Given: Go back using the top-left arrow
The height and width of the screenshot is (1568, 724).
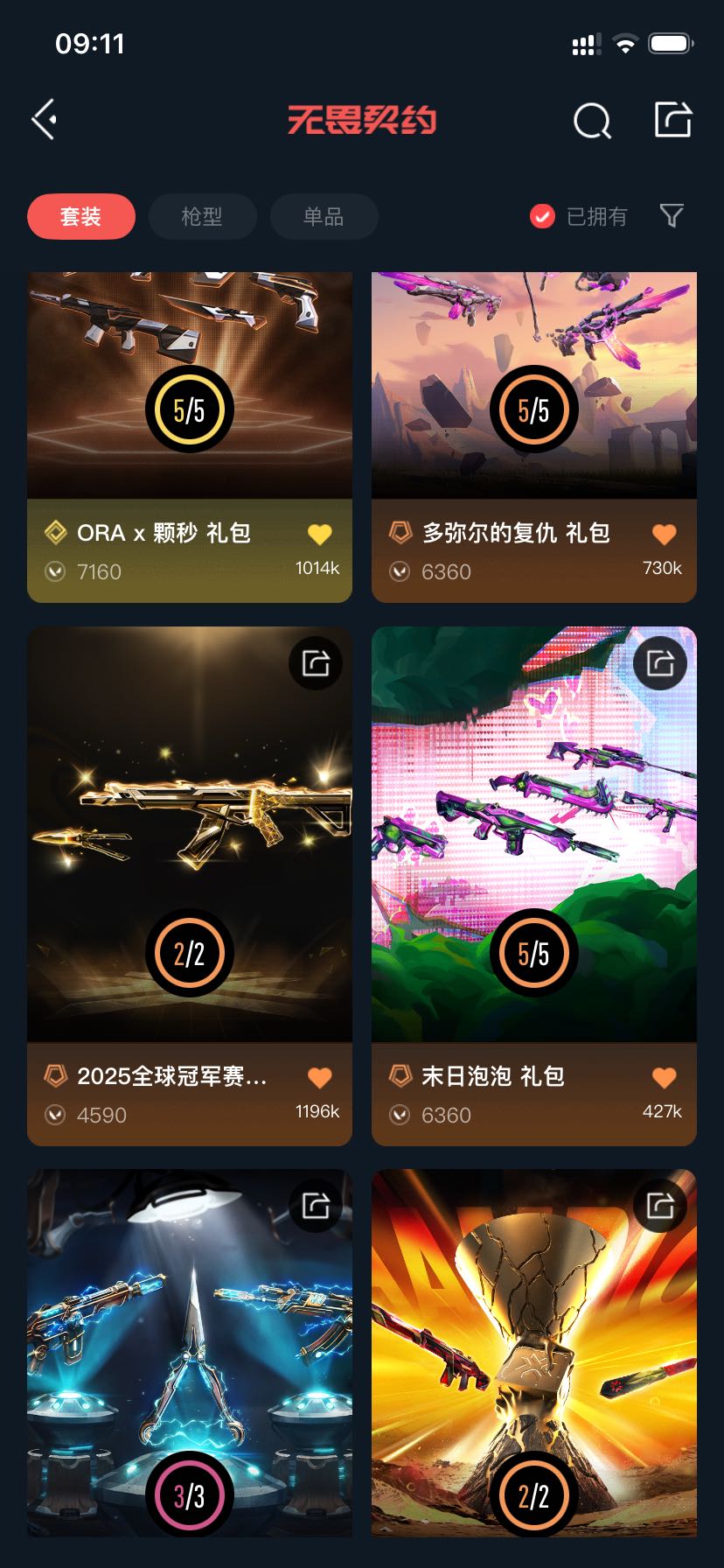Looking at the screenshot, I should tap(45, 120).
